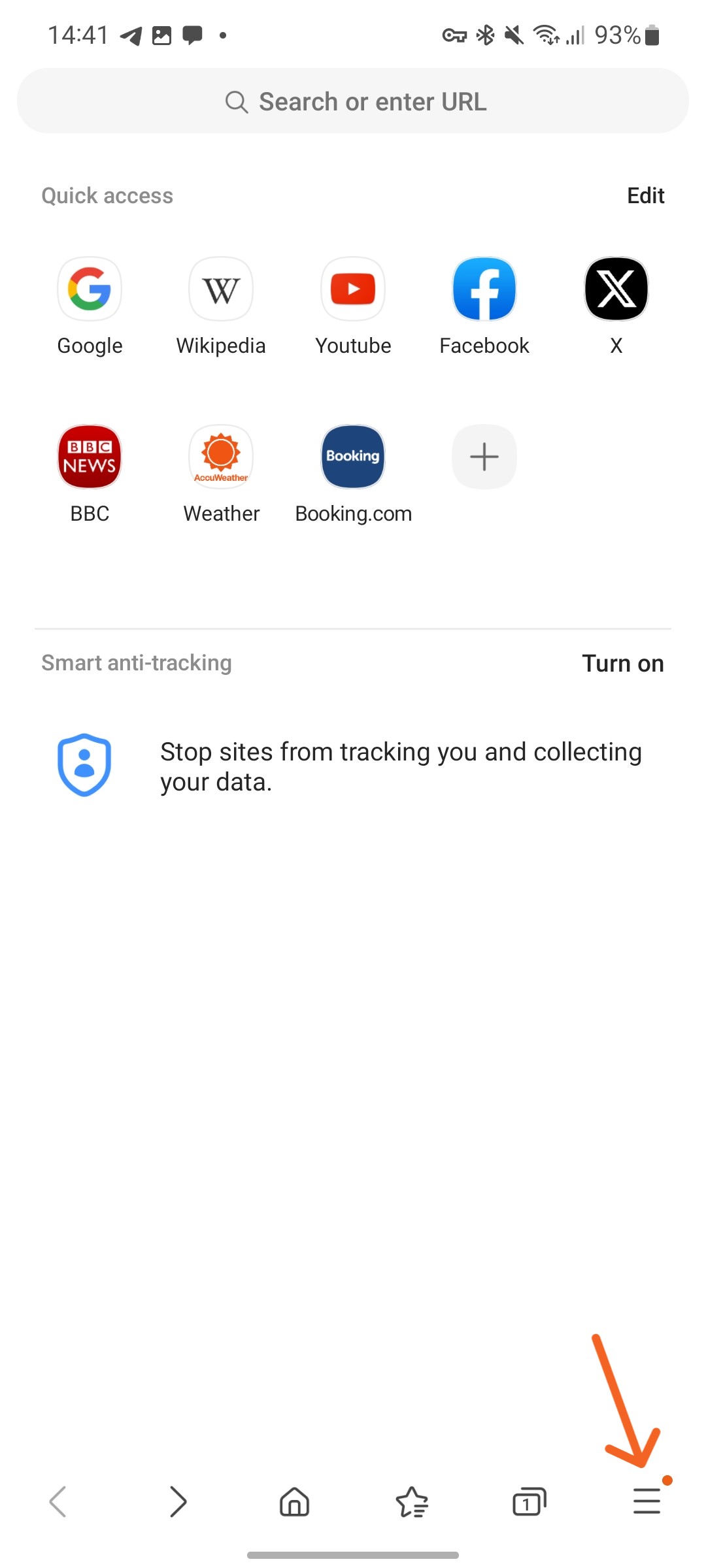706x1568 pixels.
Task: Go to the browser home page
Action: click(294, 1501)
